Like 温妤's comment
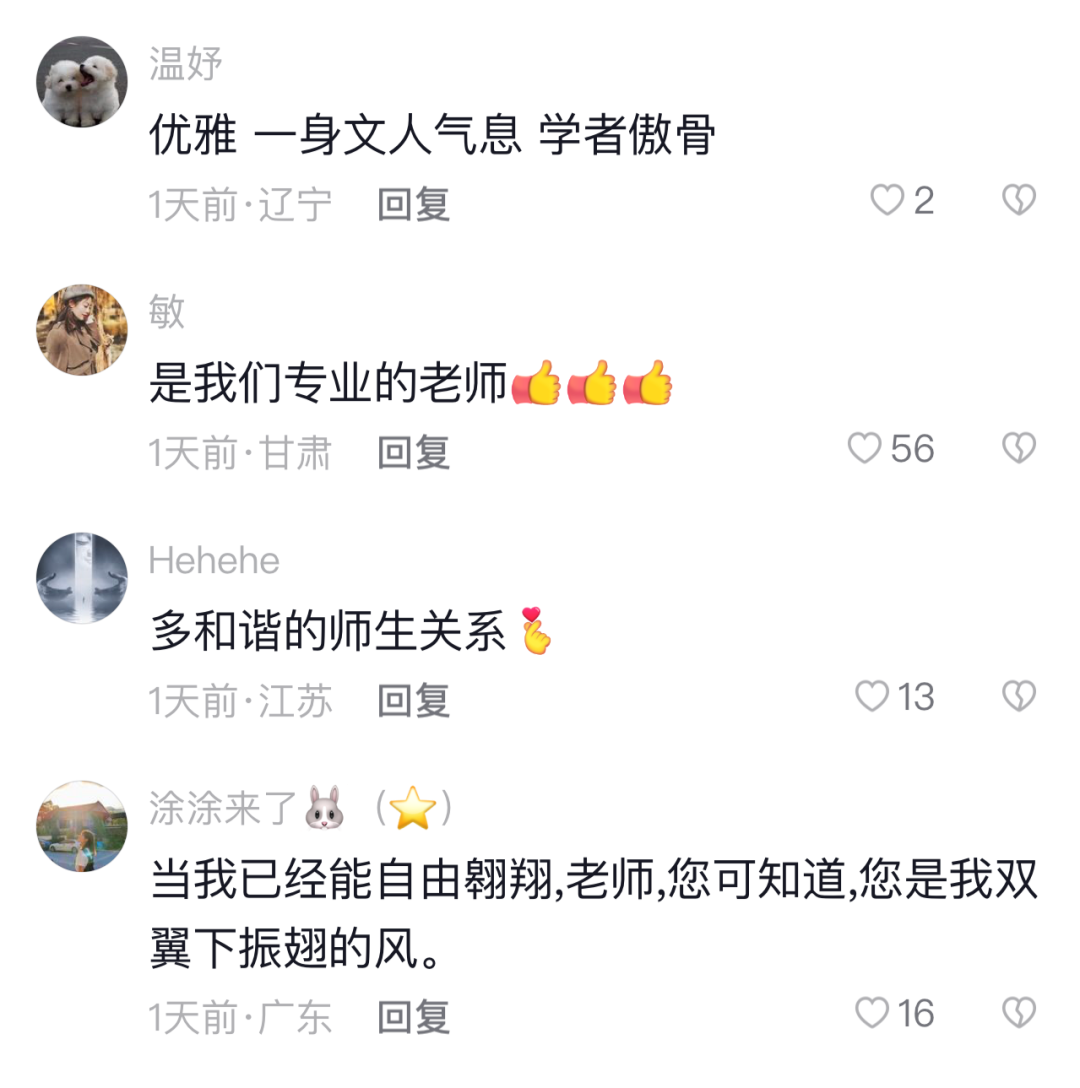 pos(887,201)
